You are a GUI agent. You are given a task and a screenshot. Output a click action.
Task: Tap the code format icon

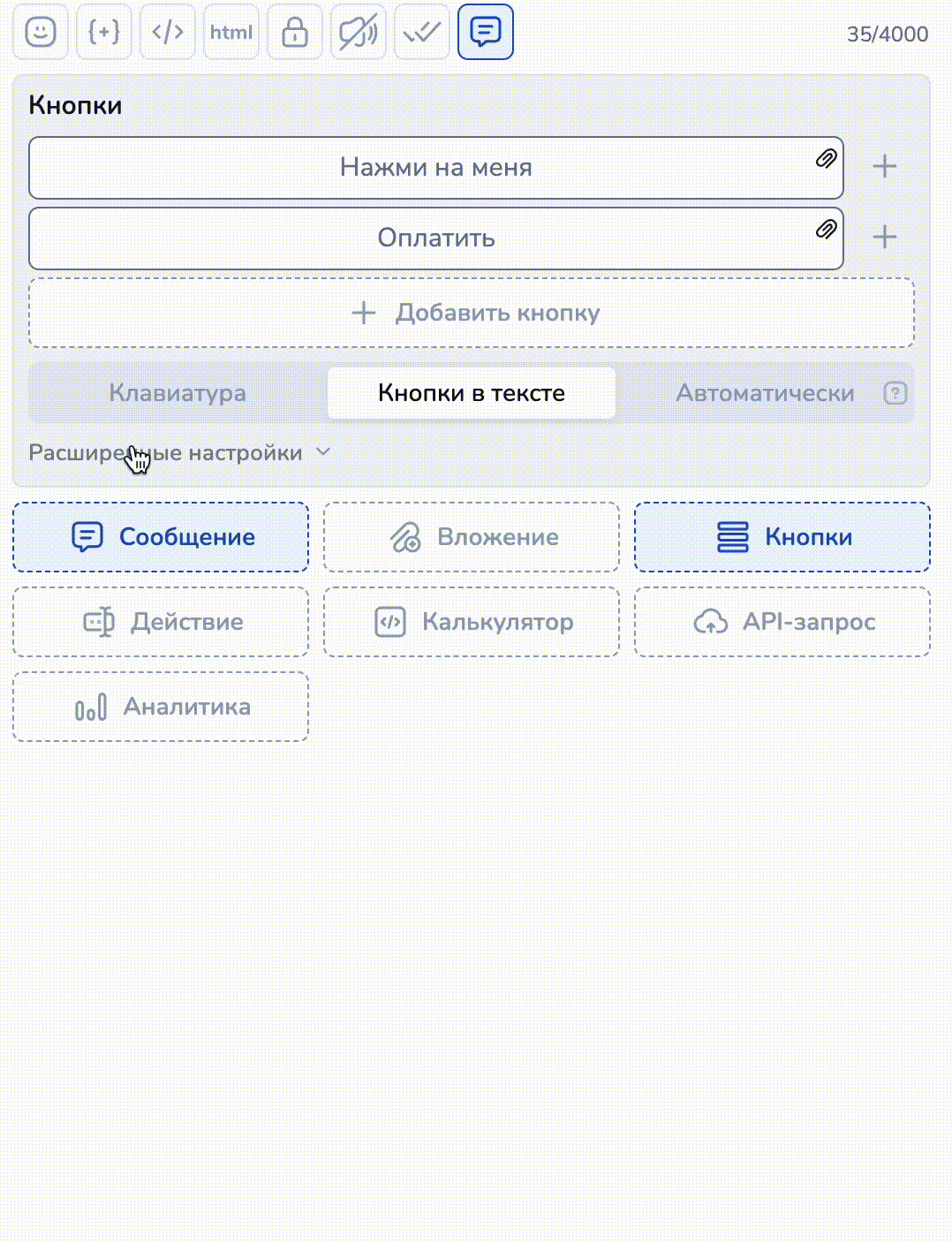click(168, 33)
